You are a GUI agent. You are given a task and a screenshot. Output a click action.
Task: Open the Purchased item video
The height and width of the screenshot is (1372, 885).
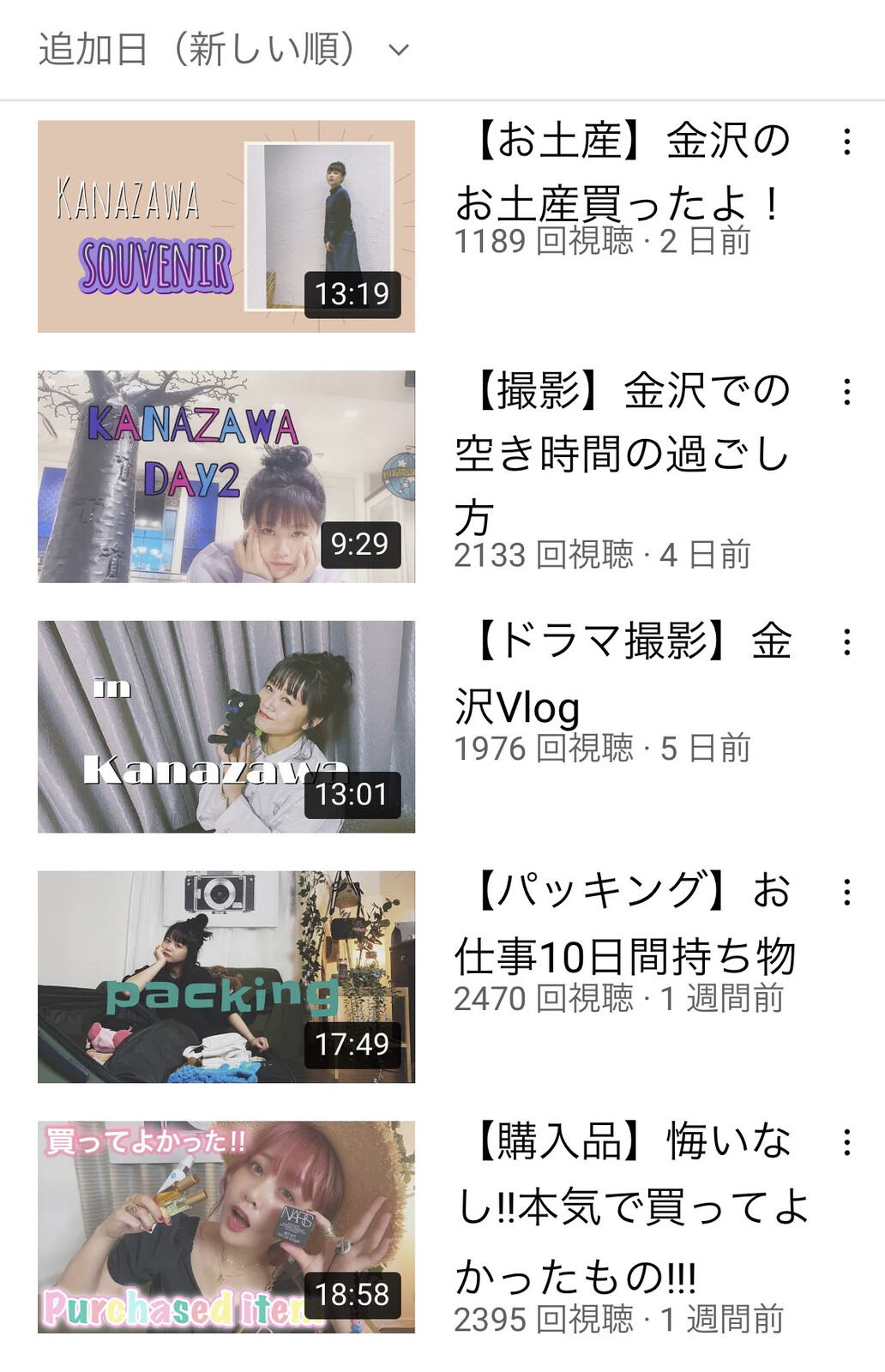tap(226, 1228)
